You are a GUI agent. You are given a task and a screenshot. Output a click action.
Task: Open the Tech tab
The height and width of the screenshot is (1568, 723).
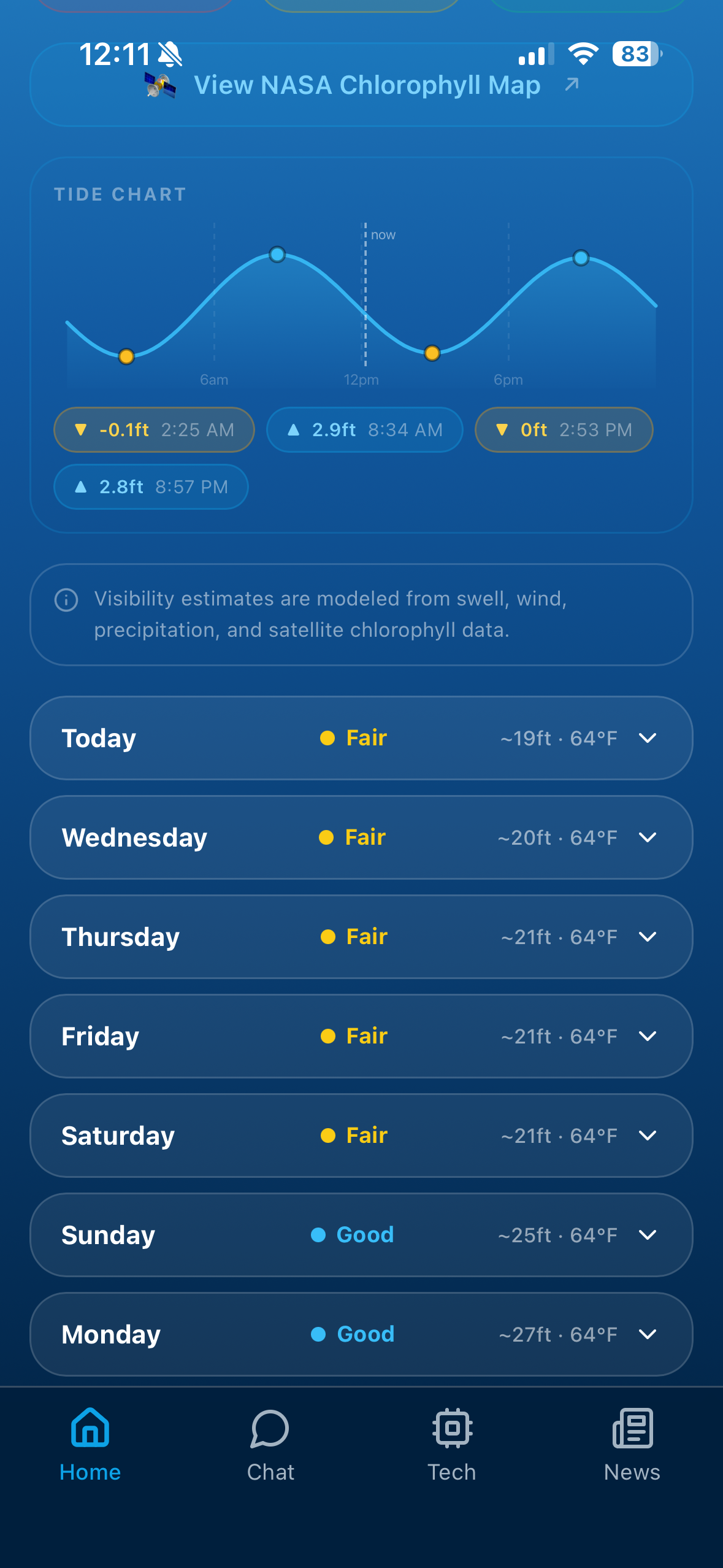(452, 1445)
